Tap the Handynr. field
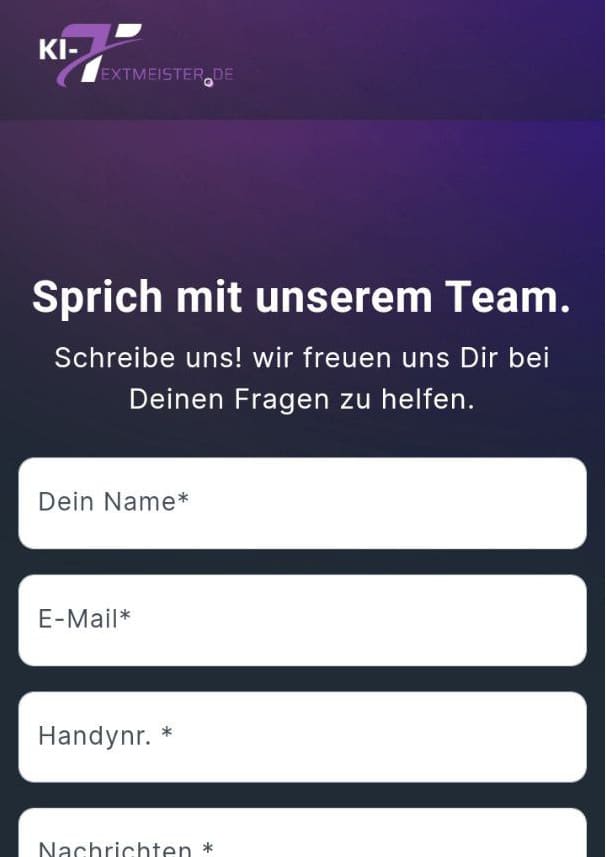Image resolution: width=606 pixels, height=857 pixels. pos(302,737)
